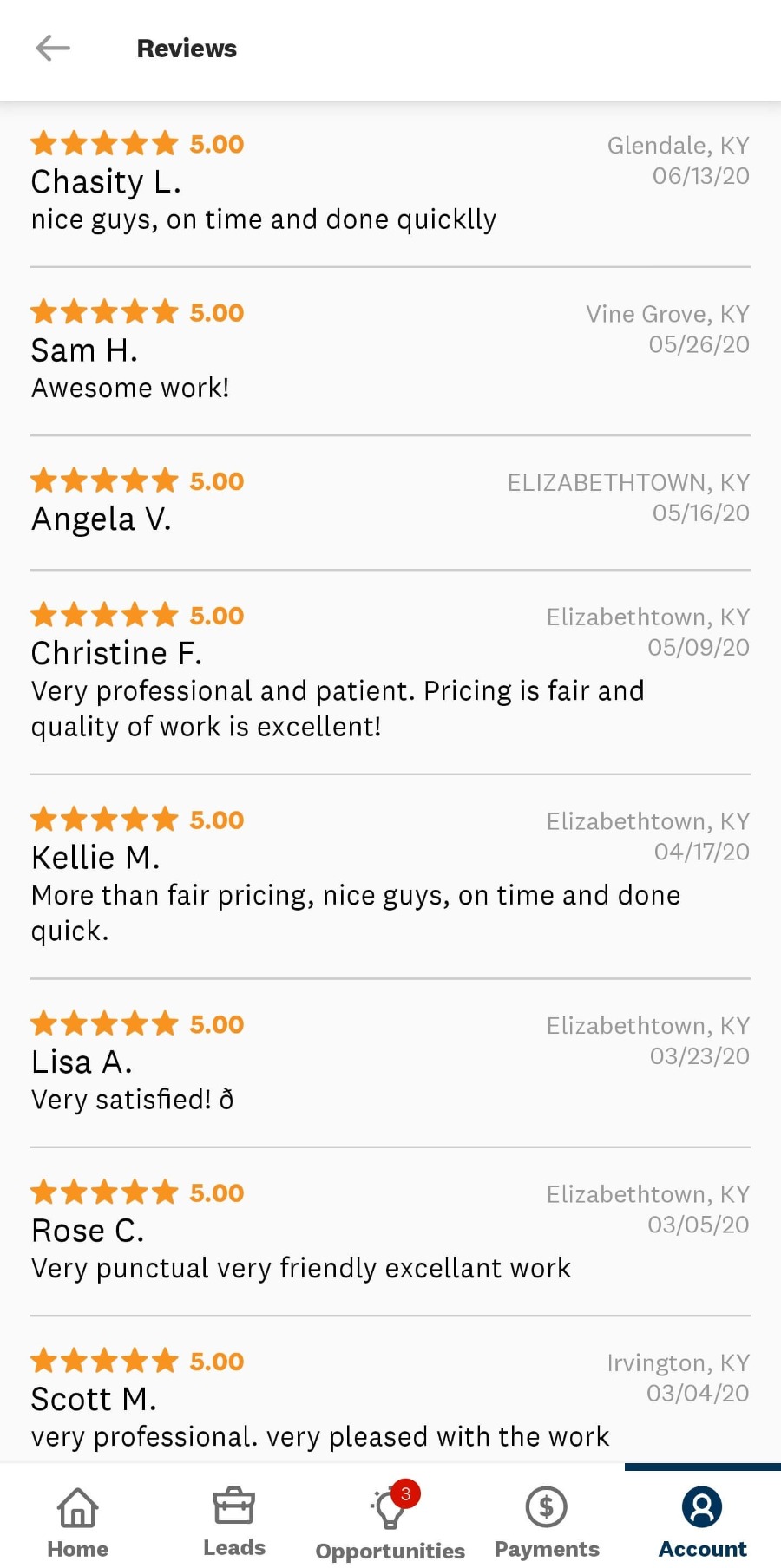The height and width of the screenshot is (1568, 781).
Task: Select the Reviews title header
Action: tap(186, 49)
